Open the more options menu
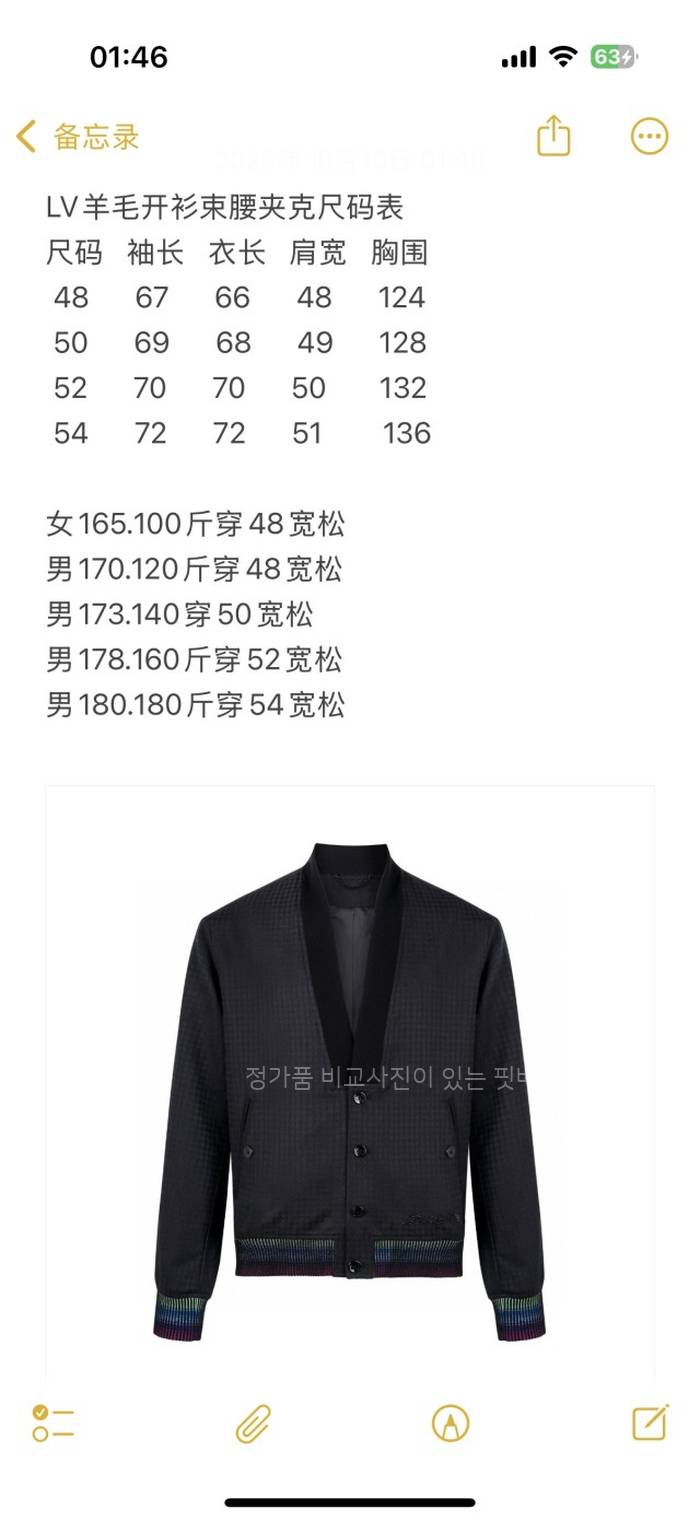The width and height of the screenshot is (700, 1521). [x=649, y=136]
